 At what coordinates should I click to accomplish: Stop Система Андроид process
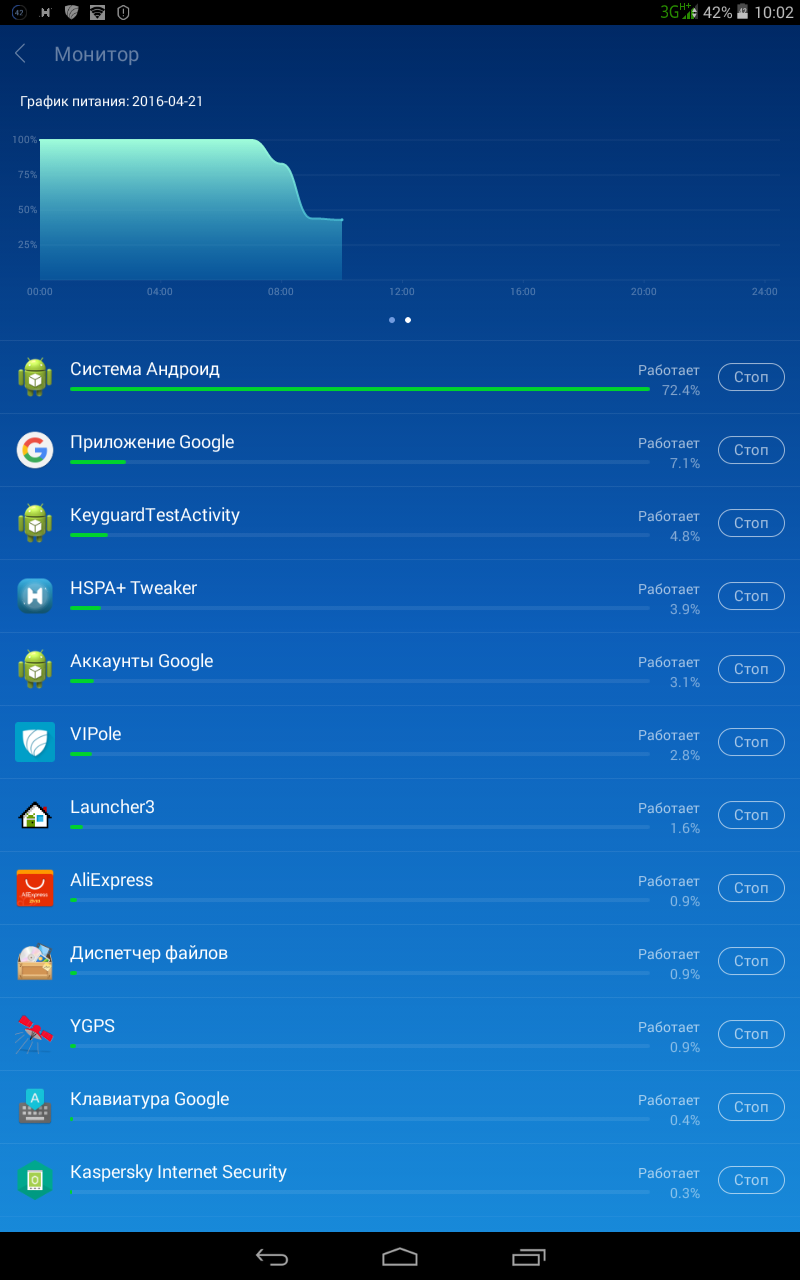tap(751, 377)
